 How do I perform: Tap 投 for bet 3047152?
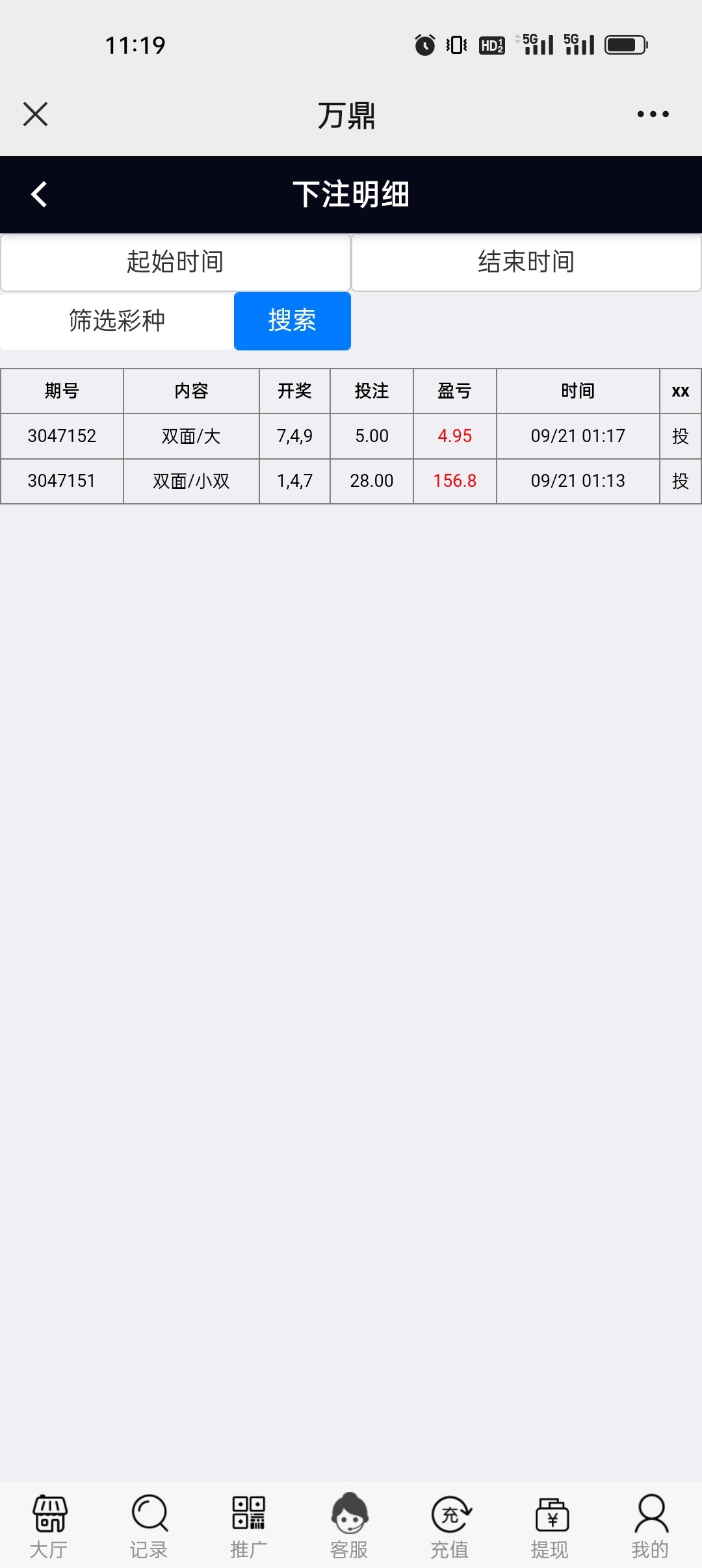(680, 436)
